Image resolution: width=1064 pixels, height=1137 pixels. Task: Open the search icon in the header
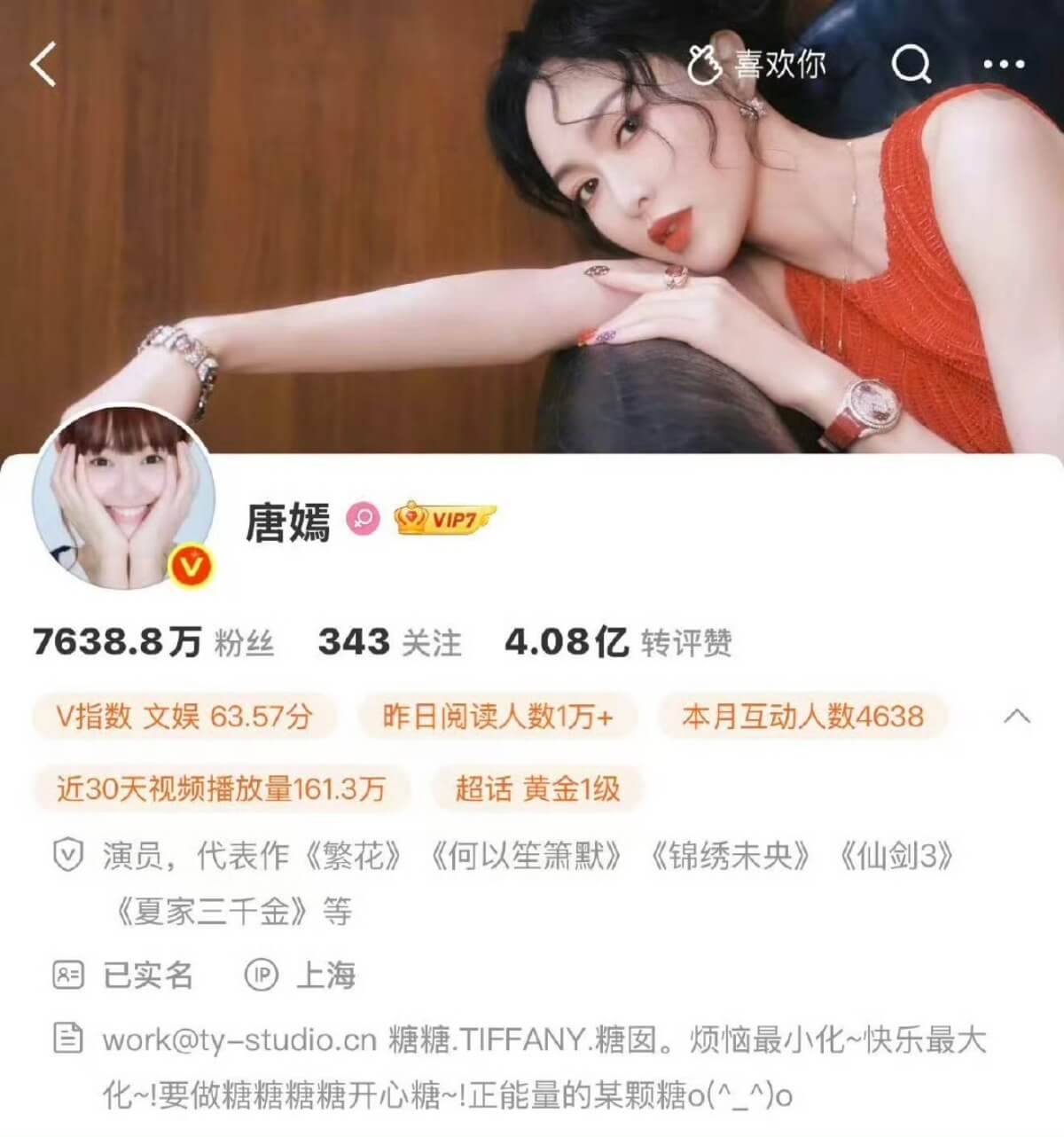point(911,64)
